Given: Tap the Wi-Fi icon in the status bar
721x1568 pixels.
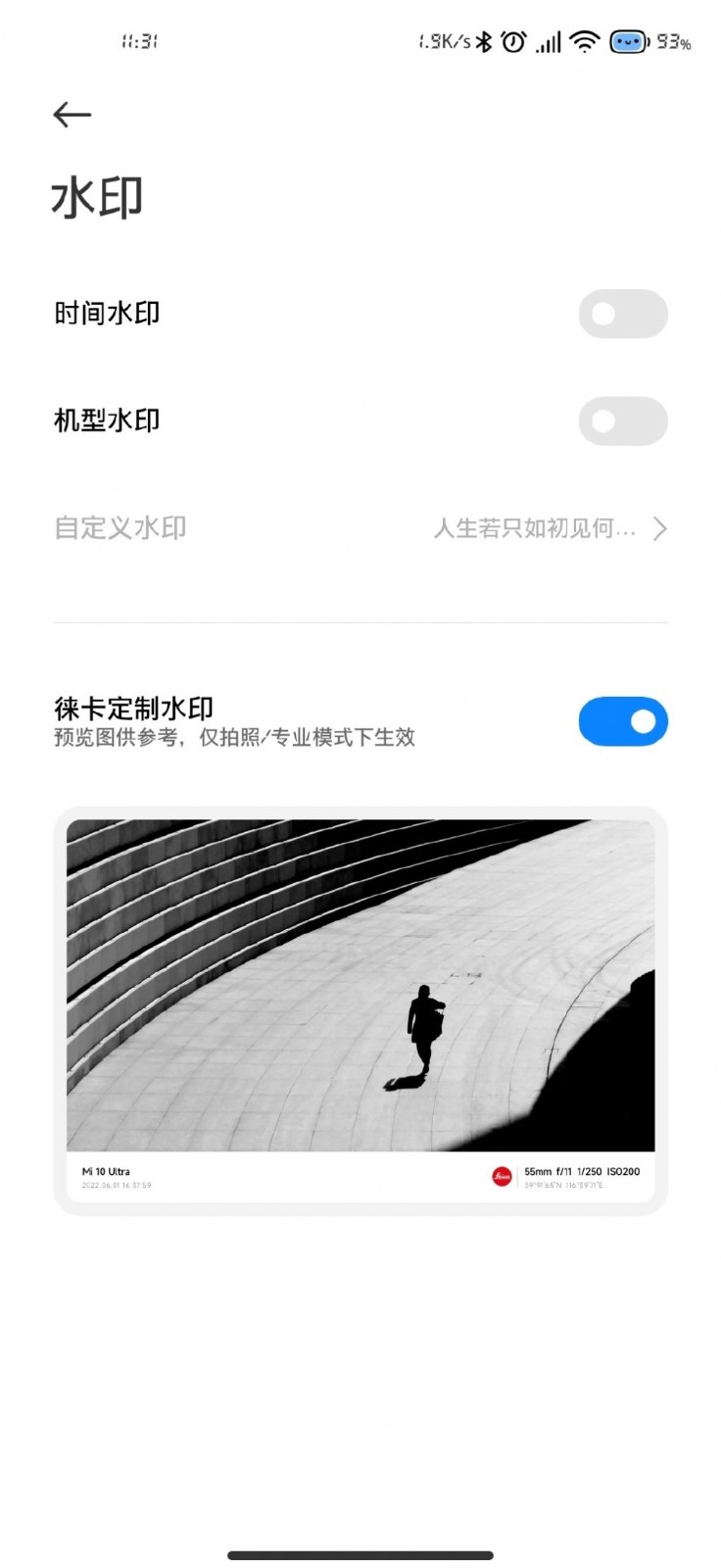Looking at the screenshot, I should (x=583, y=42).
